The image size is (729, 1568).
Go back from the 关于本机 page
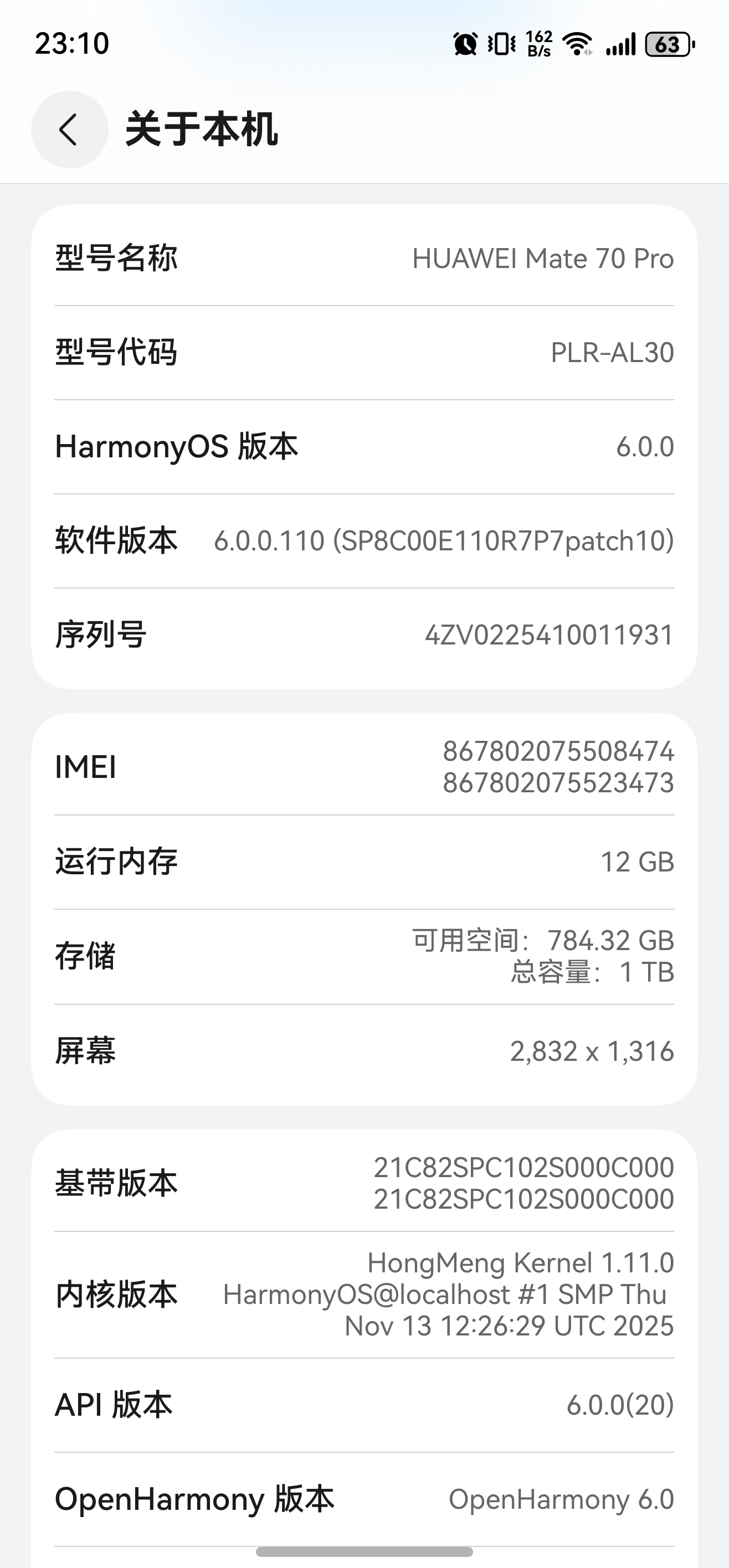pyautogui.click(x=69, y=130)
